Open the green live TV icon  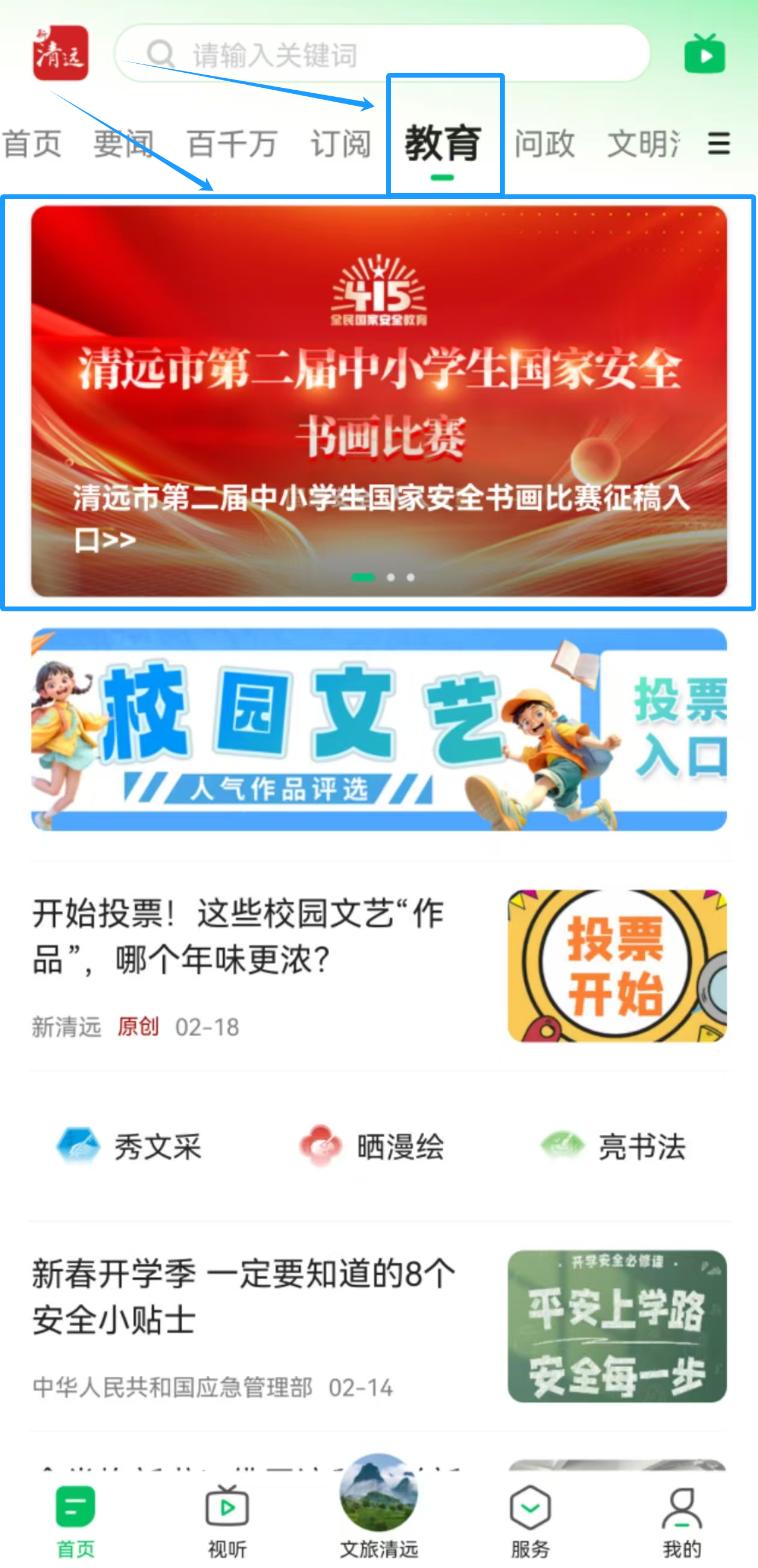click(704, 54)
